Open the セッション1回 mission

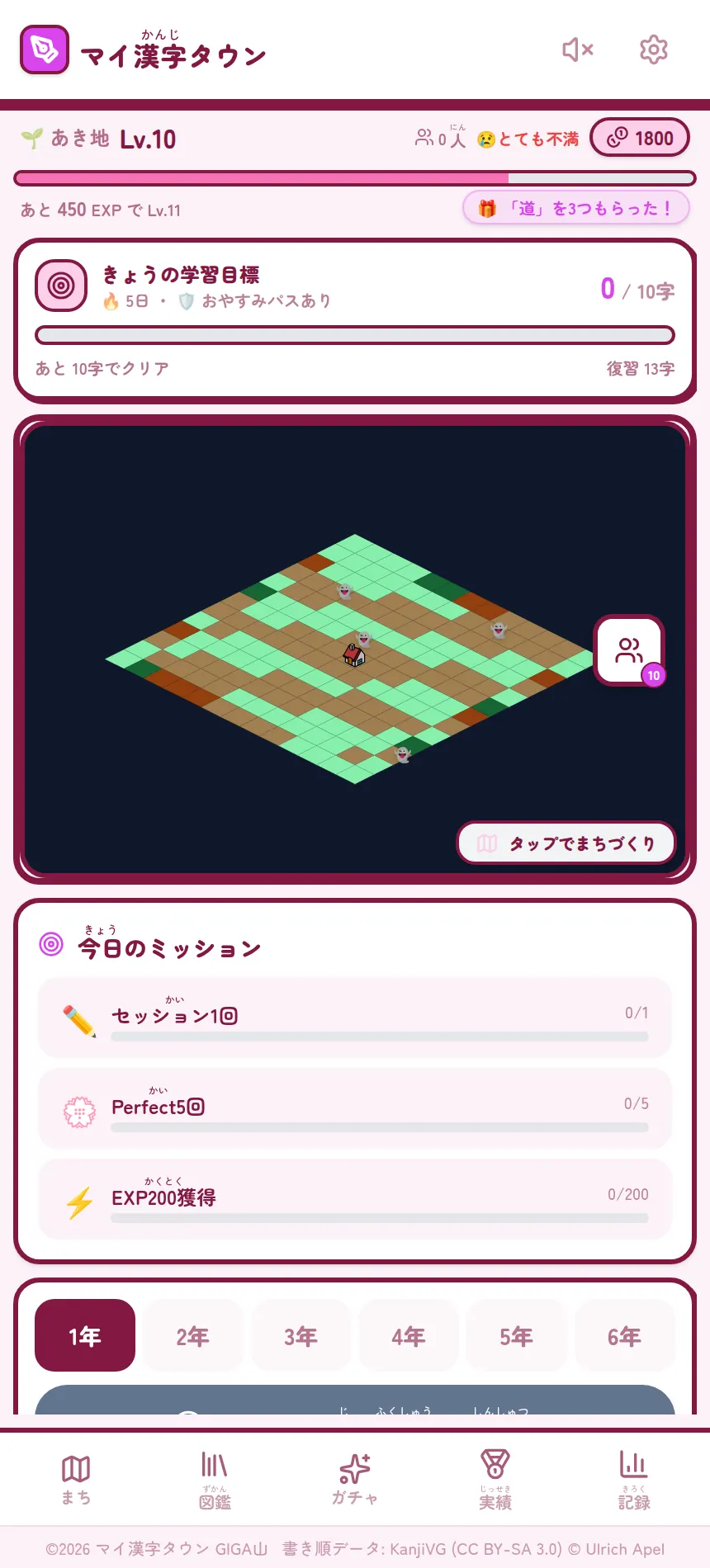click(355, 1018)
